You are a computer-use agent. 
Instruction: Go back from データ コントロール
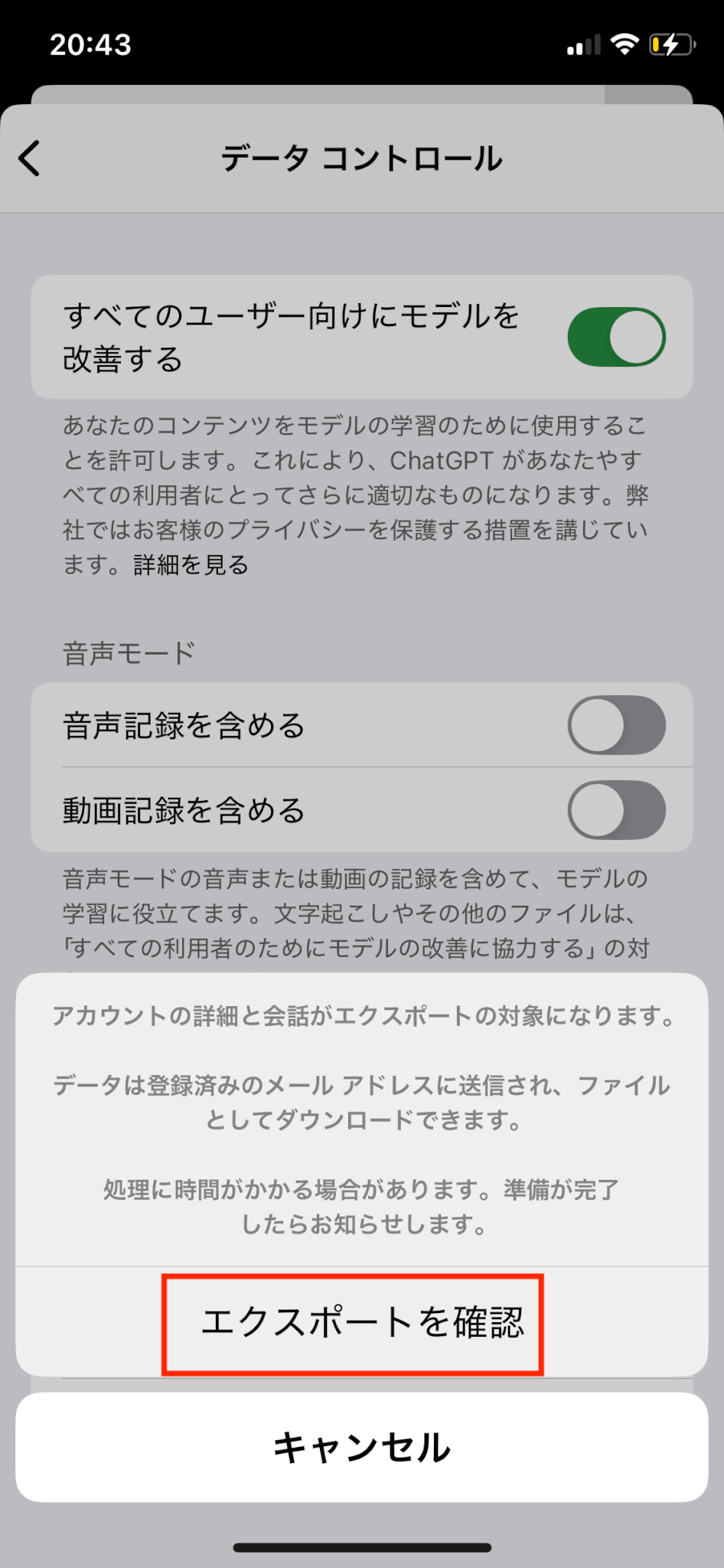pyautogui.click(x=31, y=158)
